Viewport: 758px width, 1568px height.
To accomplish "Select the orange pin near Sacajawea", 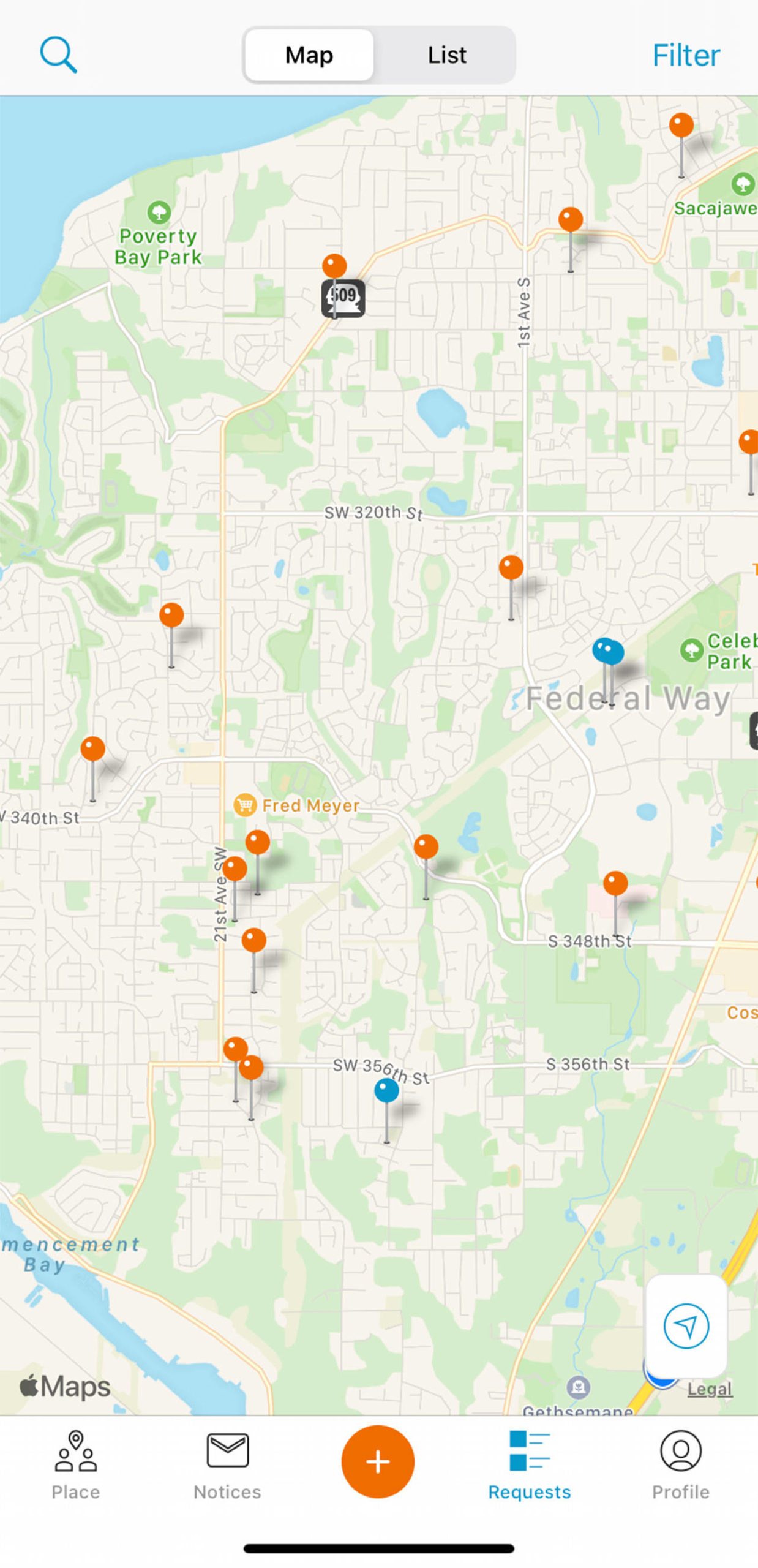I will 681,126.
